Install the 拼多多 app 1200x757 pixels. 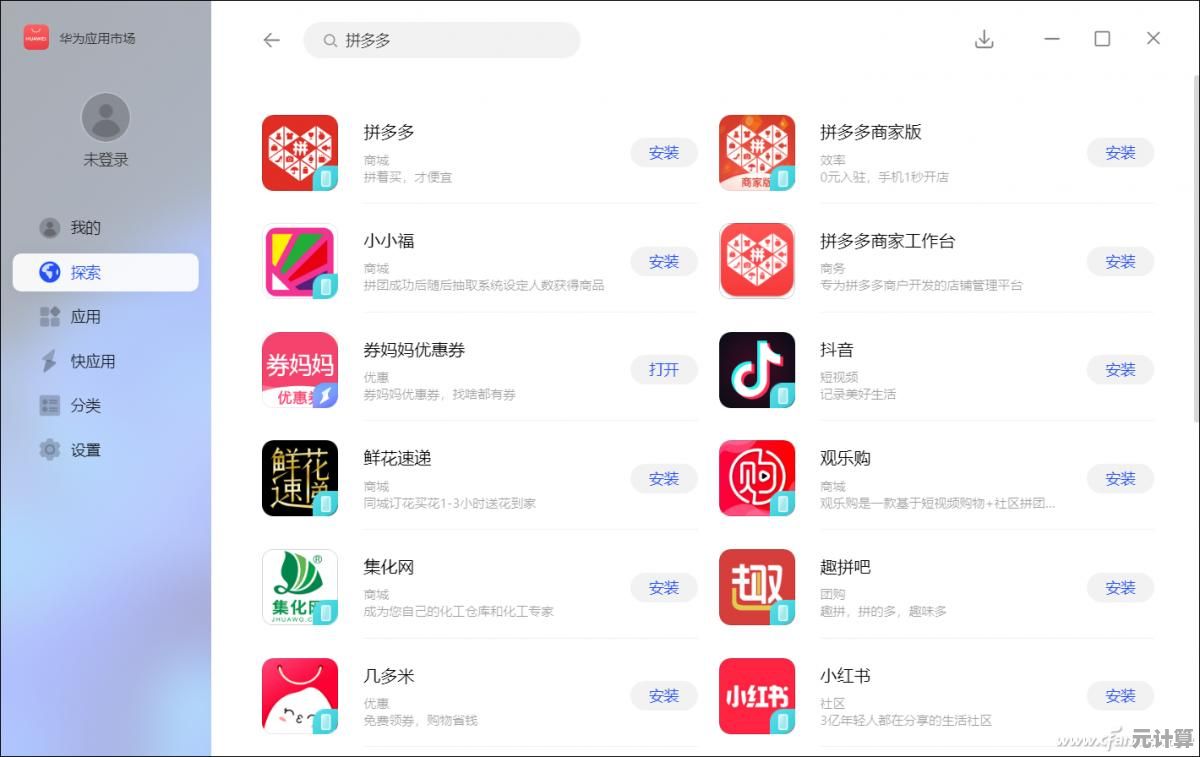[x=663, y=153]
